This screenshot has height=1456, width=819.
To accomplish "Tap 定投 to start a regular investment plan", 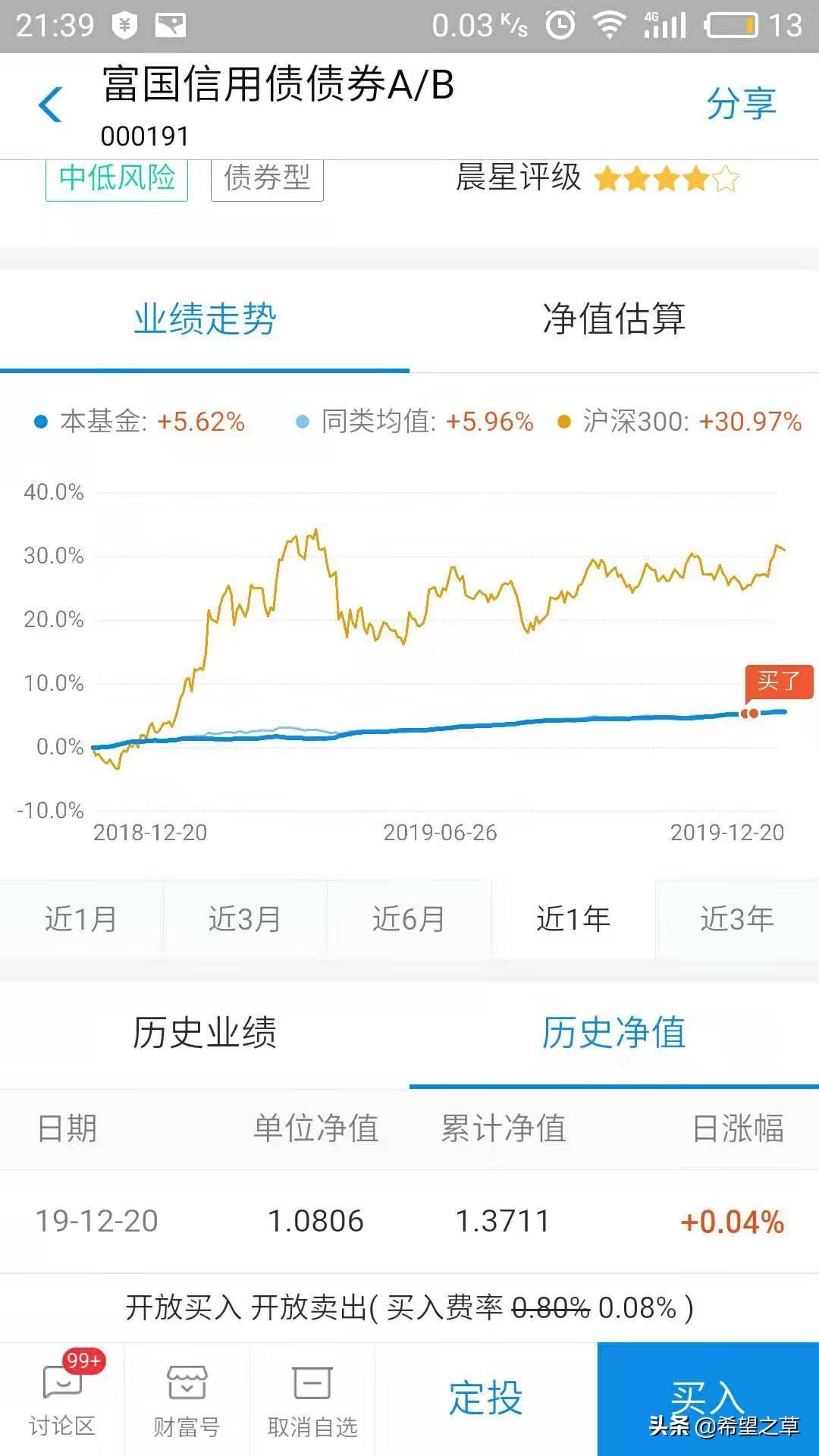I will [486, 1398].
